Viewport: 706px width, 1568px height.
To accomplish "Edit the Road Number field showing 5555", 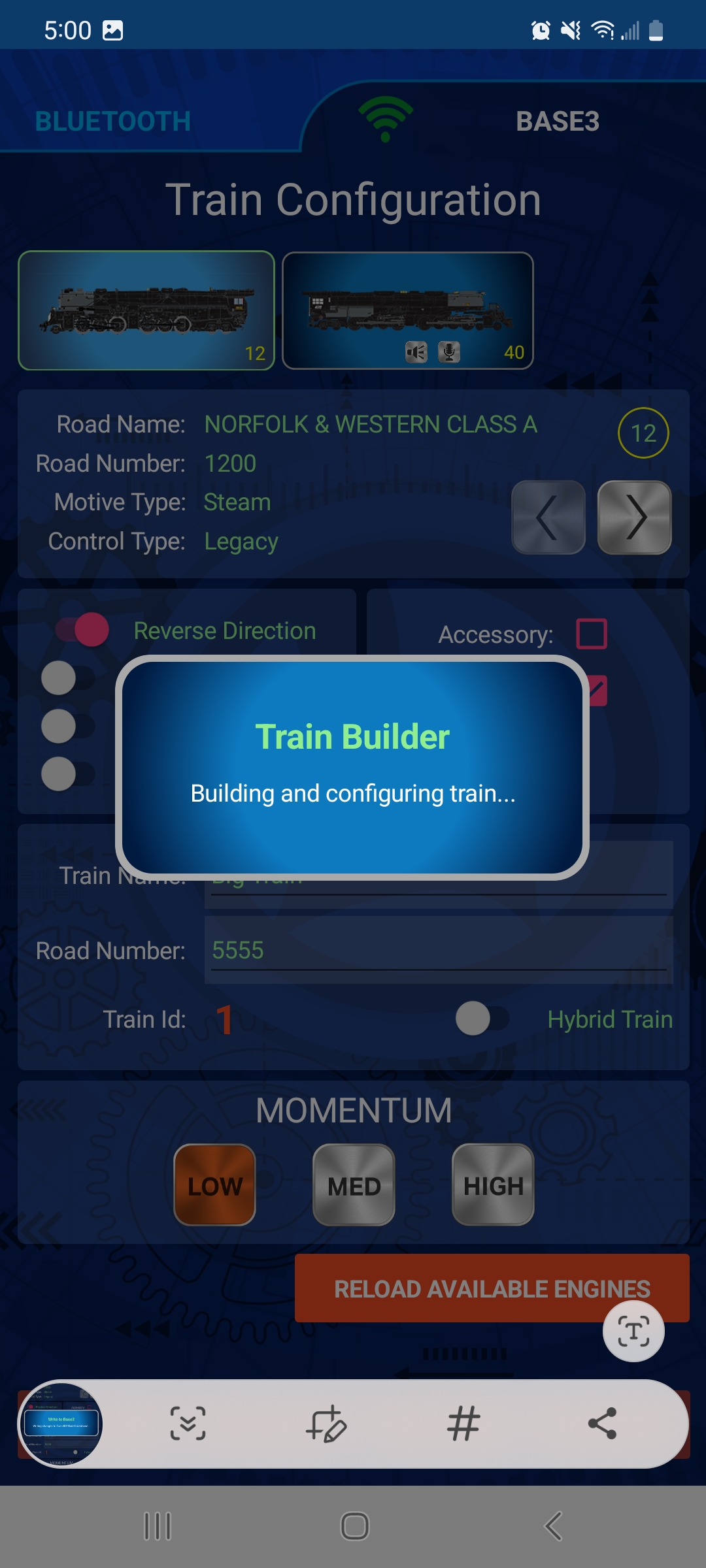I will [x=438, y=950].
